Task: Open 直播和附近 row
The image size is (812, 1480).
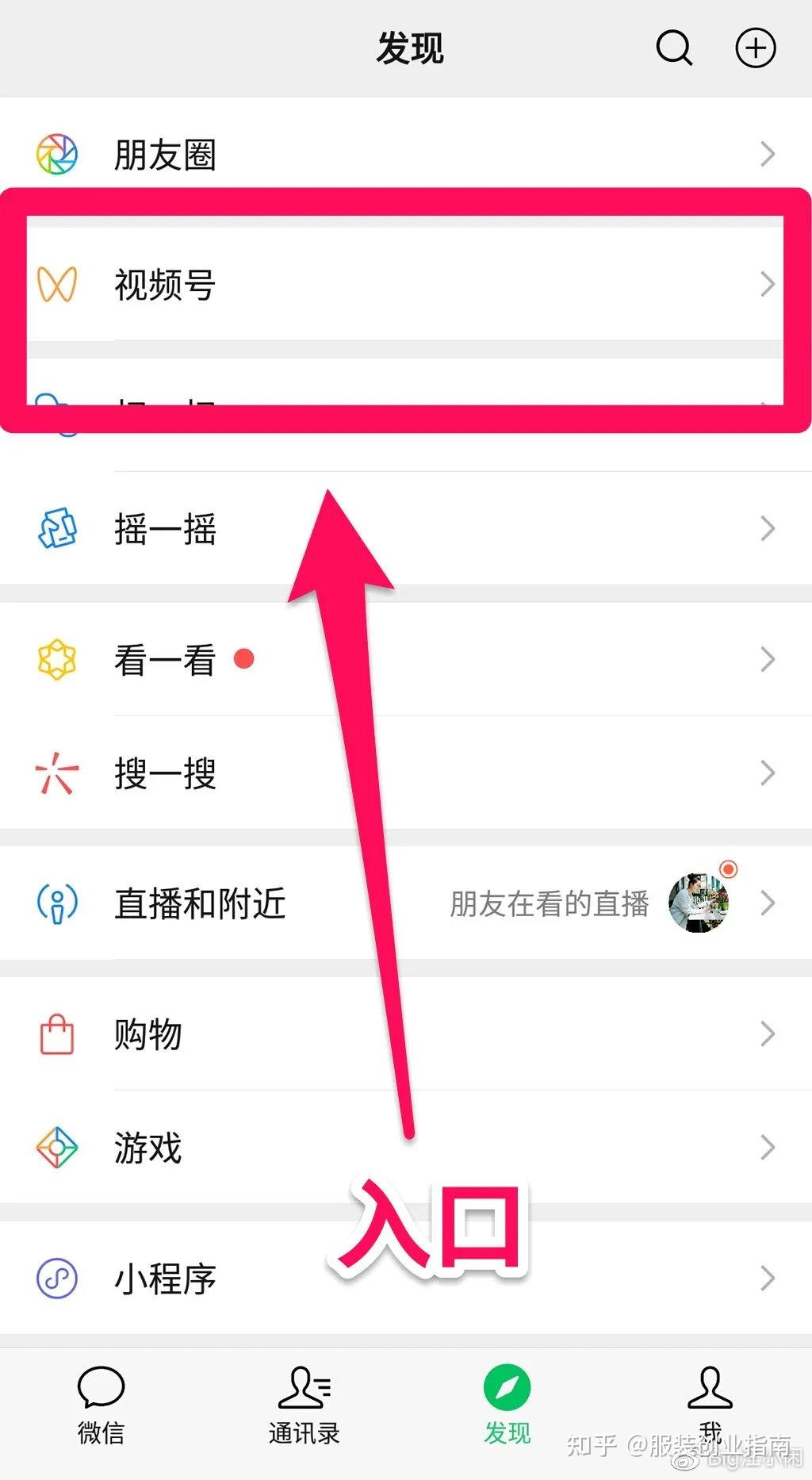Action: click(198, 903)
